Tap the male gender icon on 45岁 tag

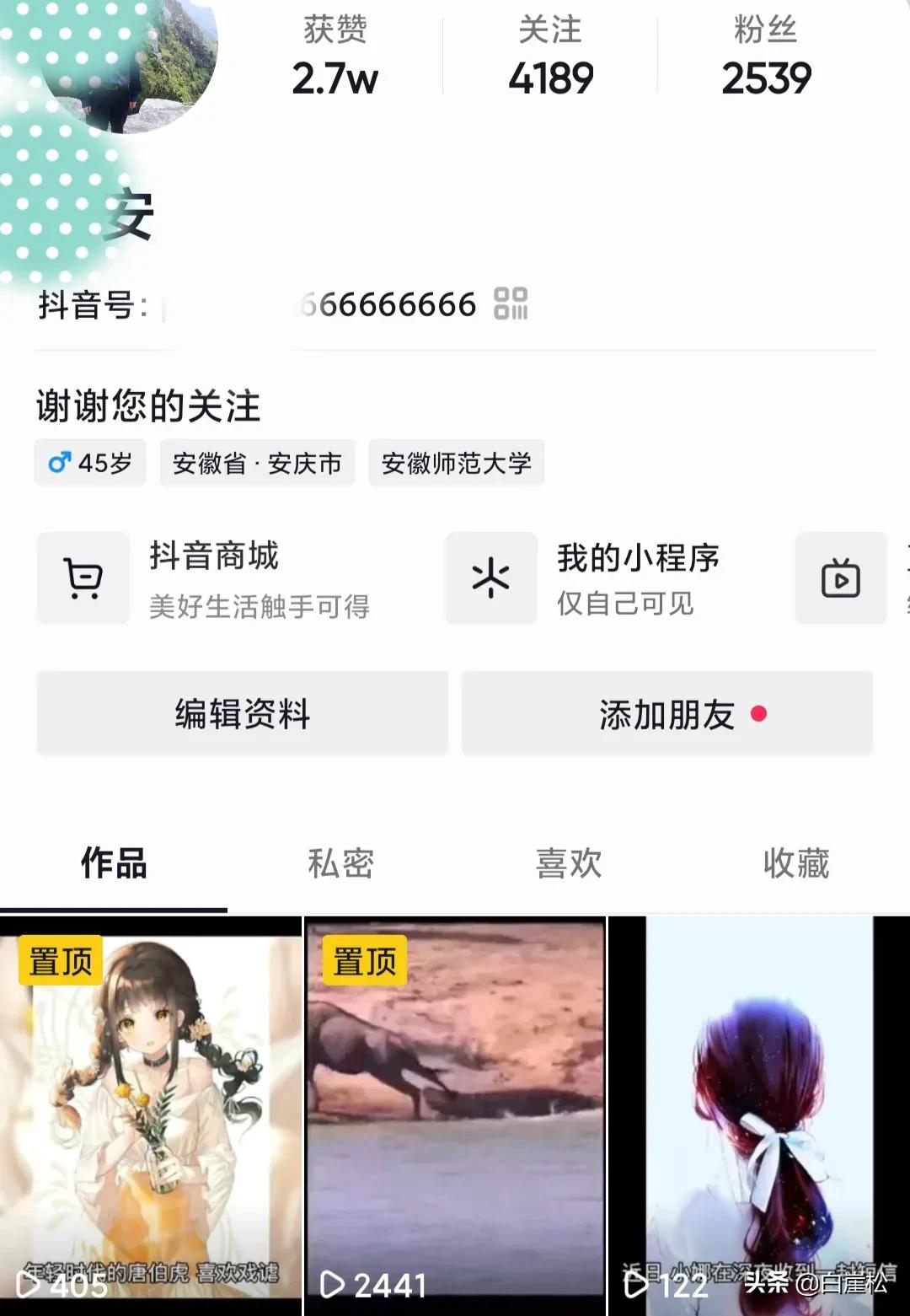pyautogui.click(x=58, y=462)
